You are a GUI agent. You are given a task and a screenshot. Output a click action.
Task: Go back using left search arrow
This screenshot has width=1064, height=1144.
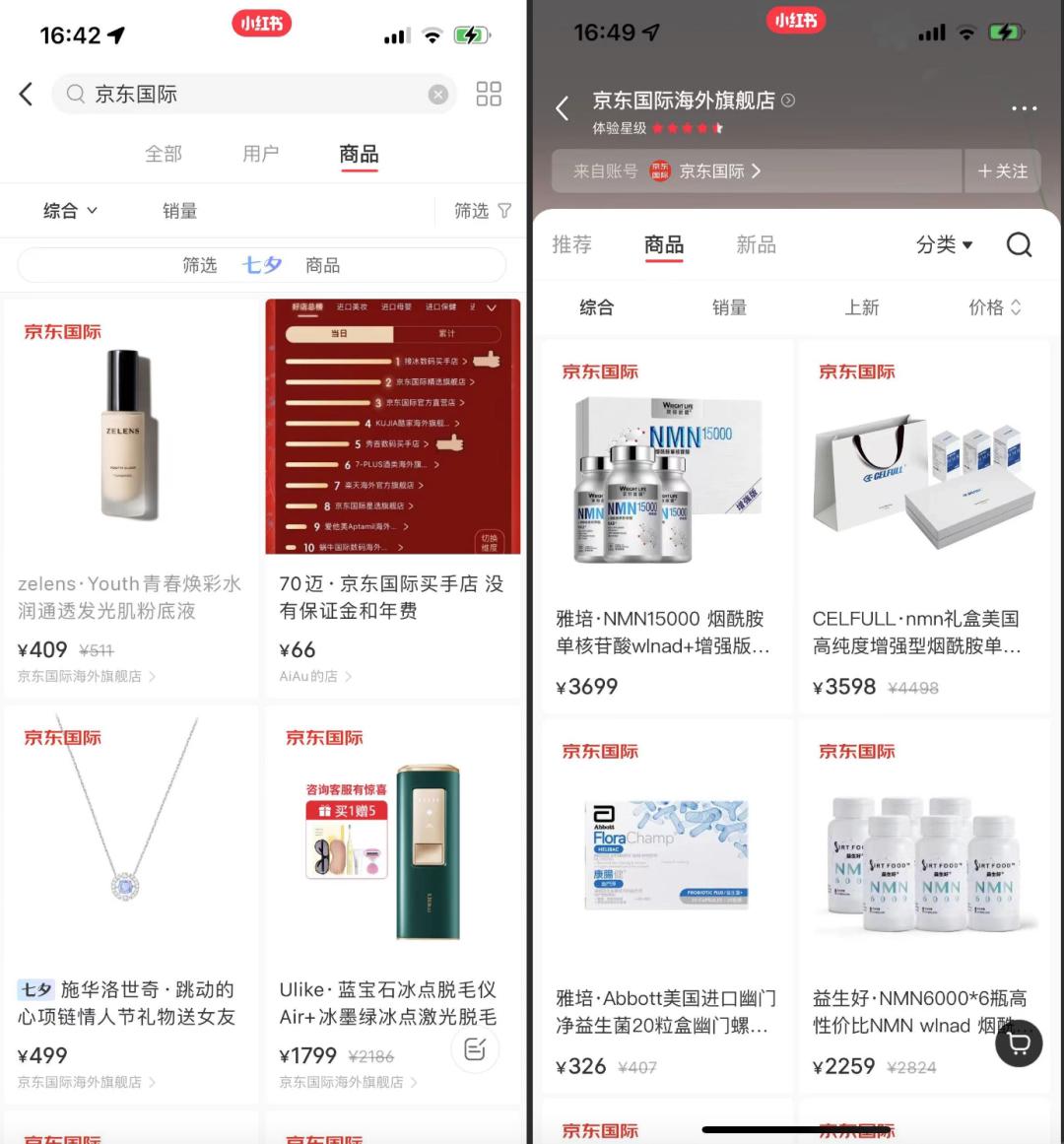coord(26,94)
